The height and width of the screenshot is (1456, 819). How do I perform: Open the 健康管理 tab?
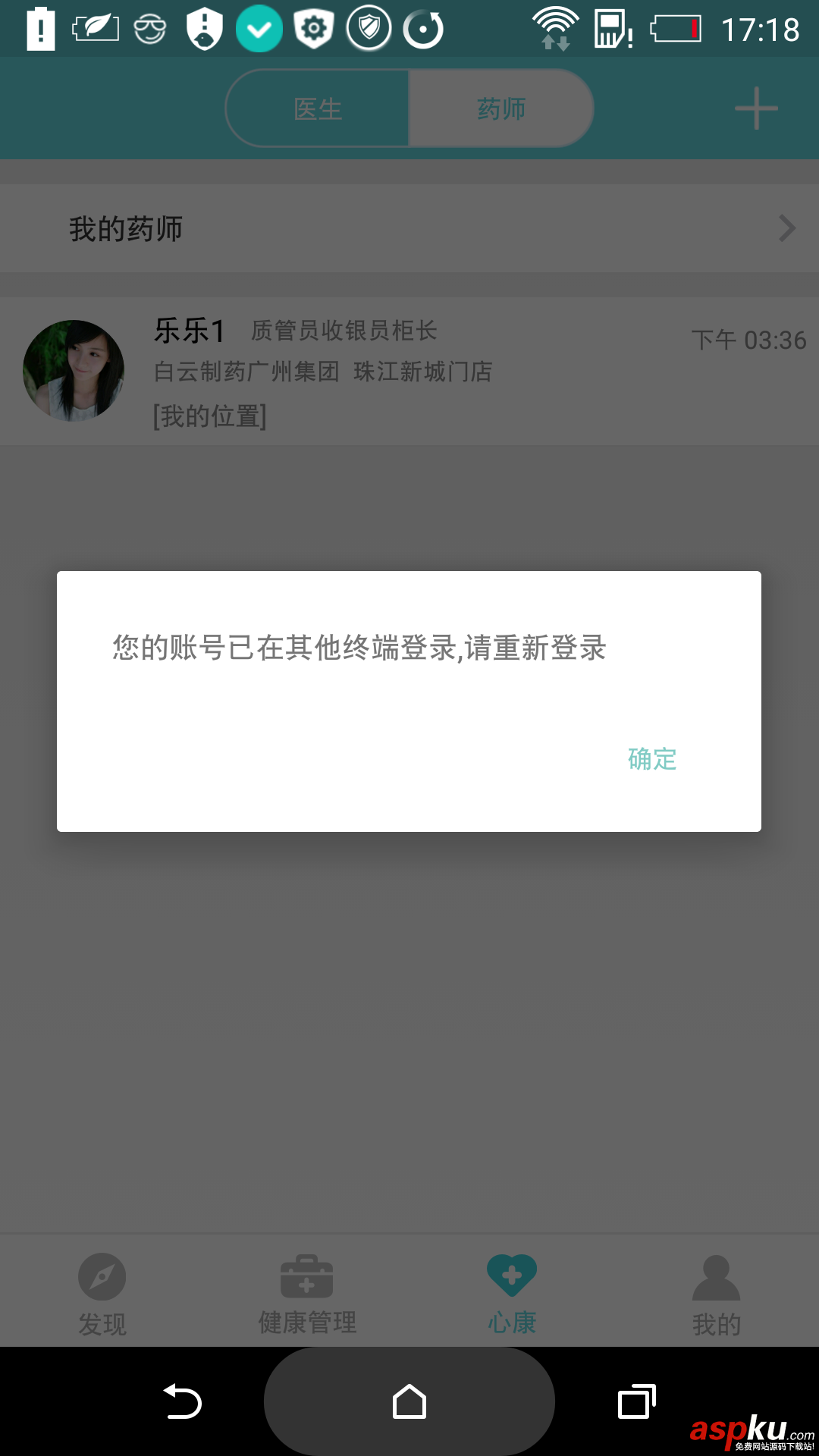[x=307, y=1292]
